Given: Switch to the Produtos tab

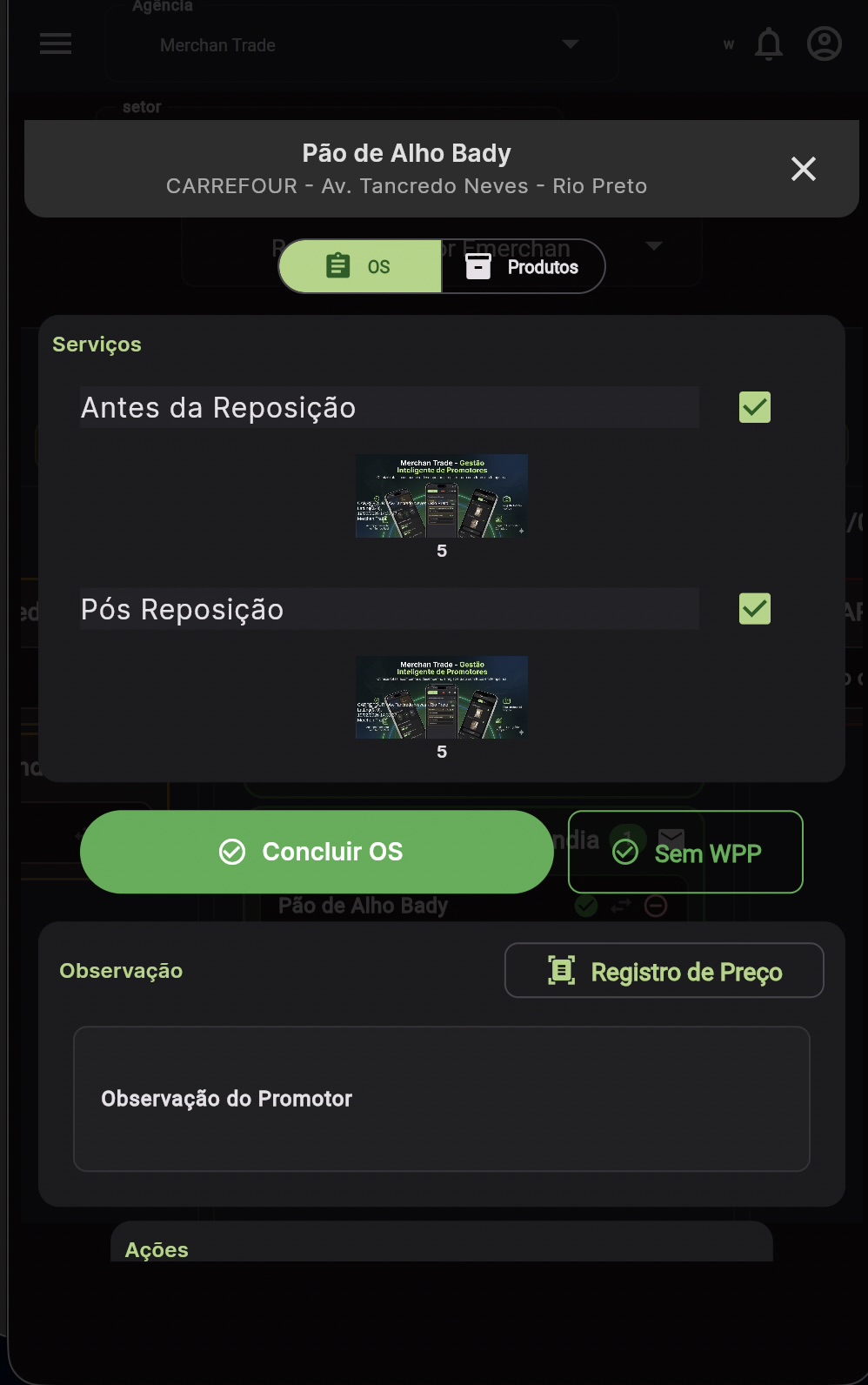Looking at the screenshot, I should tap(522, 266).
